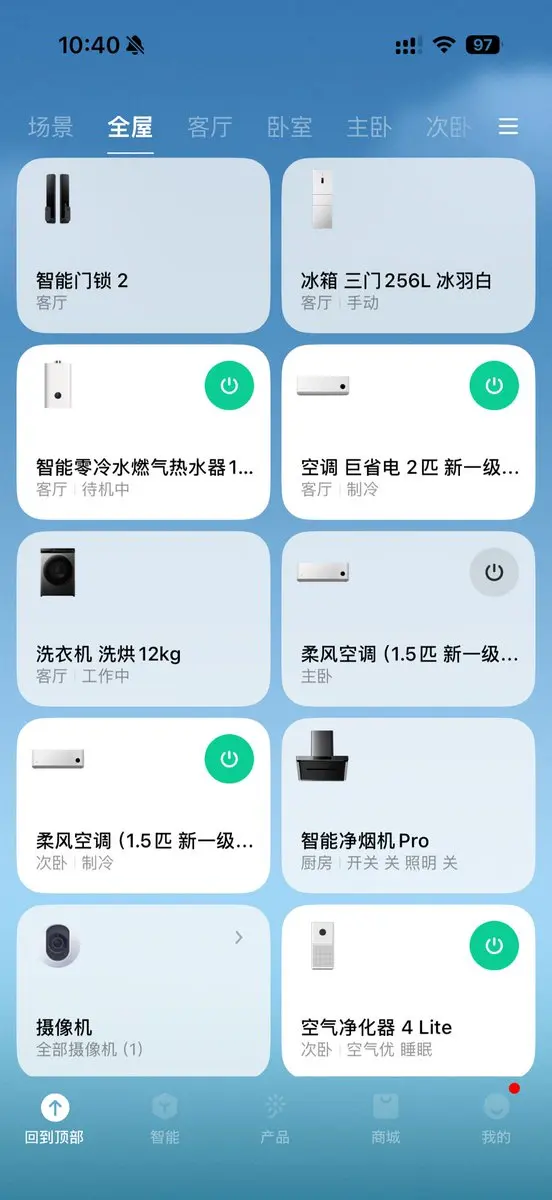Open the 冰箱 三门256L card
Viewport: 552px width, 1200px height.
[x=408, y=246]
